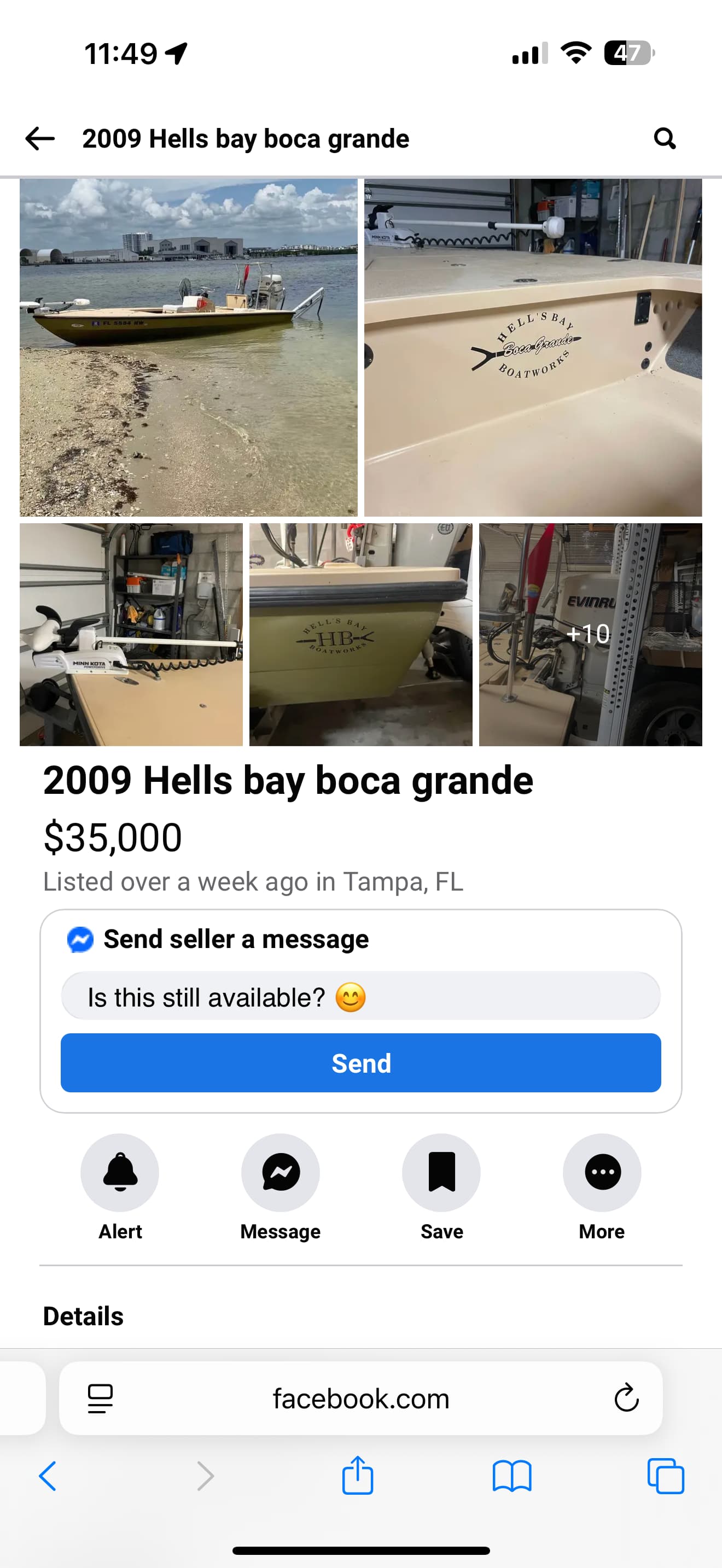Set an alert for this listing
The width and height of the screenshot is (722, 1568).
[120, 1172]
